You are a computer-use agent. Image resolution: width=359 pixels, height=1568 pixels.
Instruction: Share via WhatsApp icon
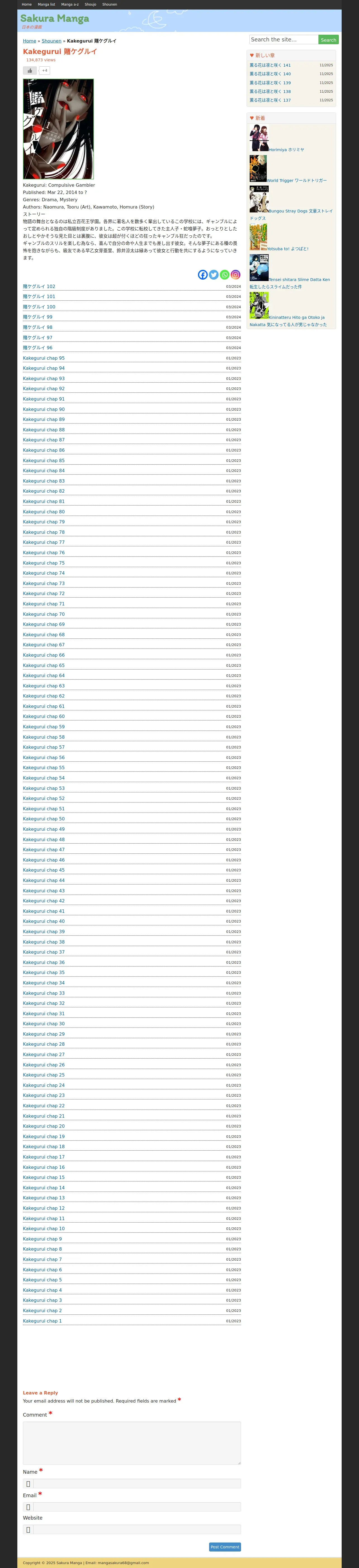pyautogui.click(x=225, y=275)
